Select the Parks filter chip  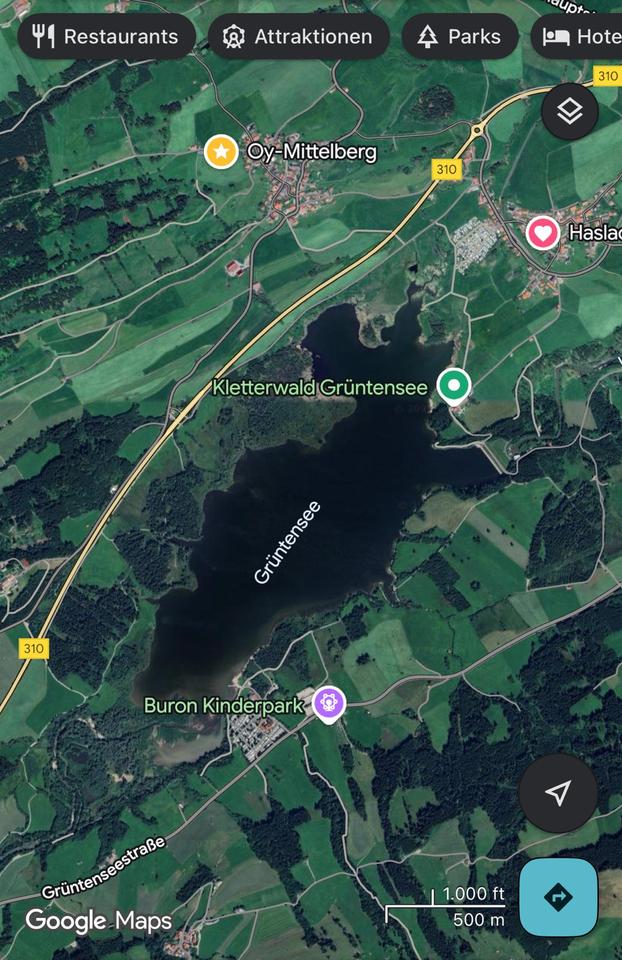pos(460,37)
